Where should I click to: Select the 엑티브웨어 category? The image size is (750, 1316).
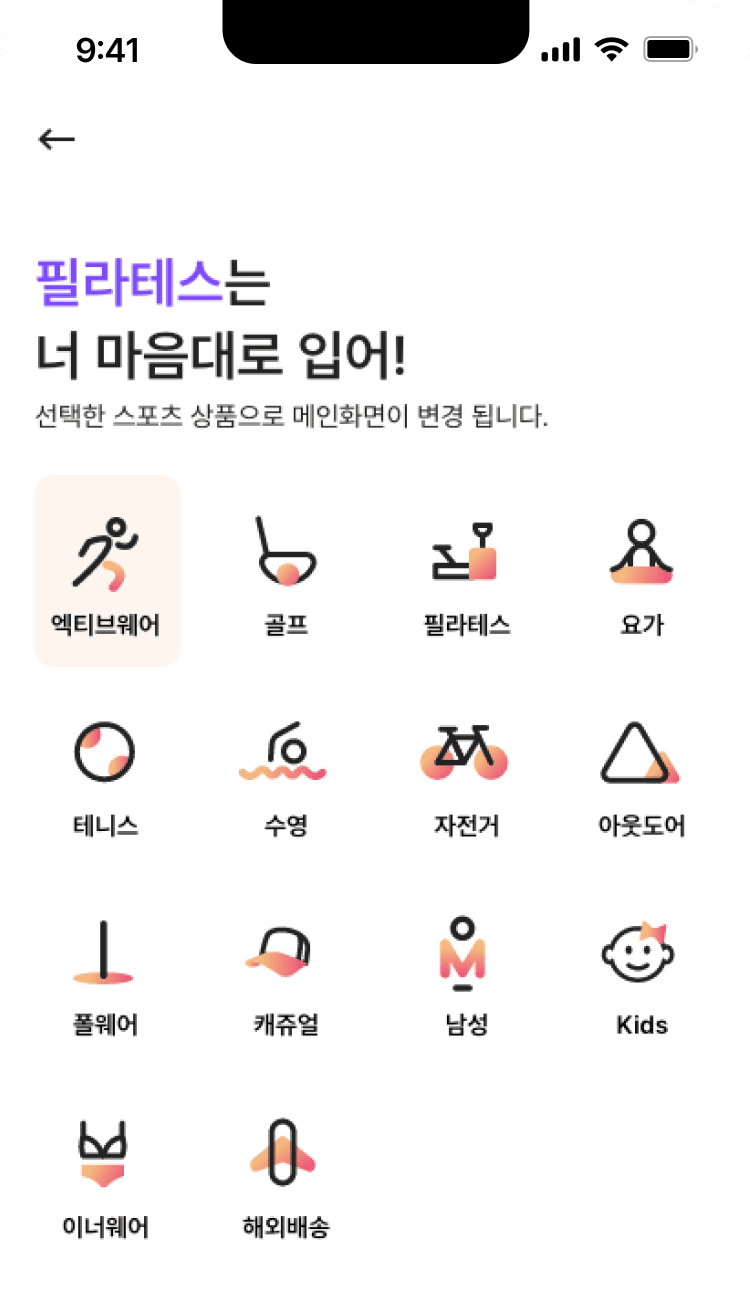(107, 571)
